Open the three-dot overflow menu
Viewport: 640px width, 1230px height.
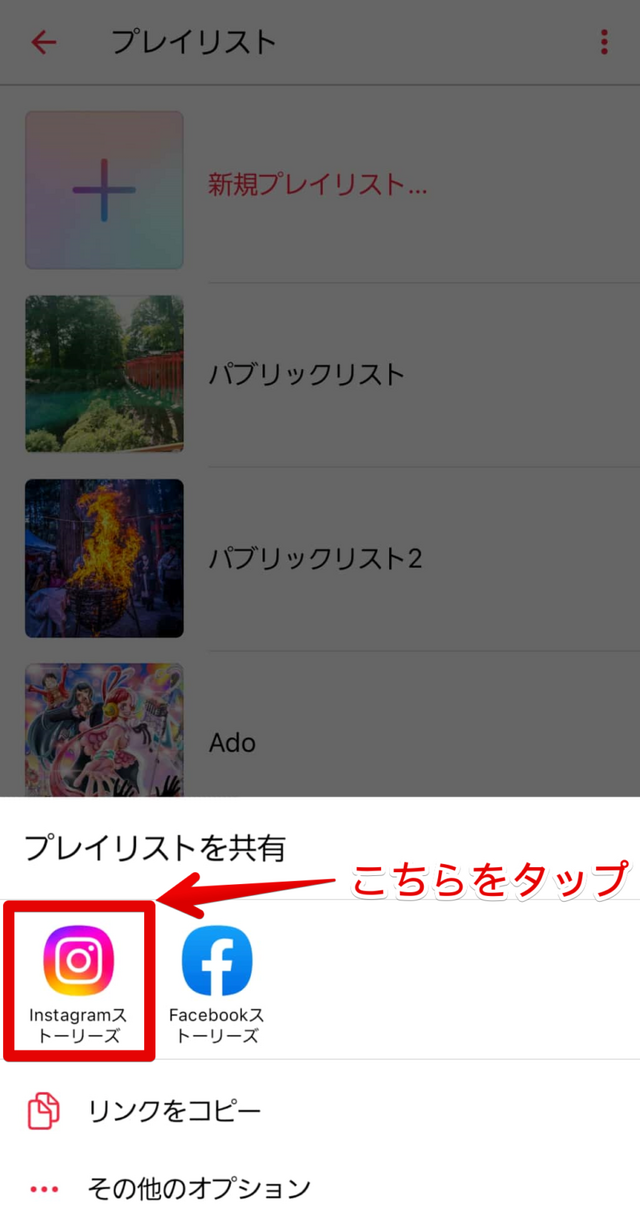[604, 42]
